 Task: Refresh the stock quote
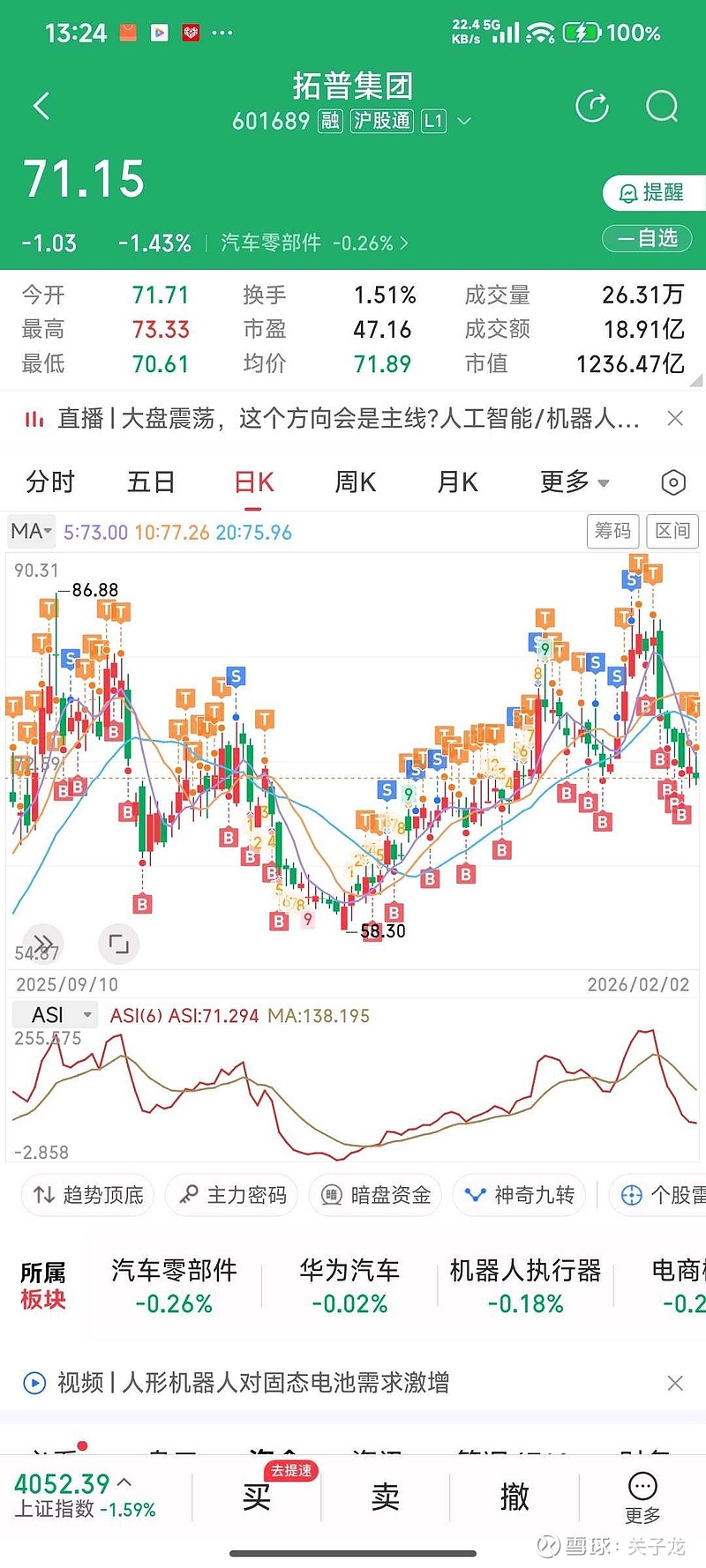[592, 105]
